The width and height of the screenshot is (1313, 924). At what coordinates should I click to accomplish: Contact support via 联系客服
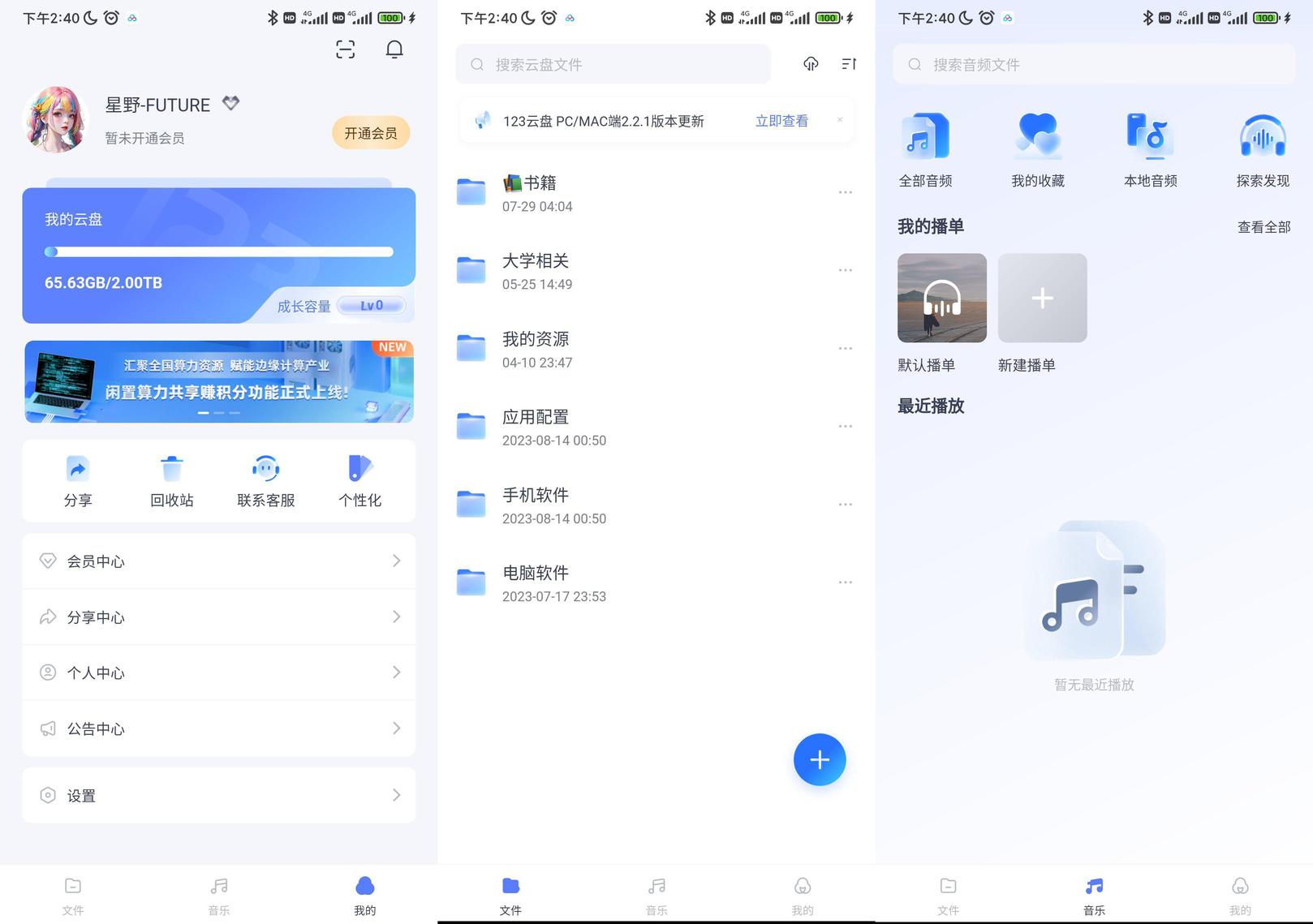tap(266, 482)
